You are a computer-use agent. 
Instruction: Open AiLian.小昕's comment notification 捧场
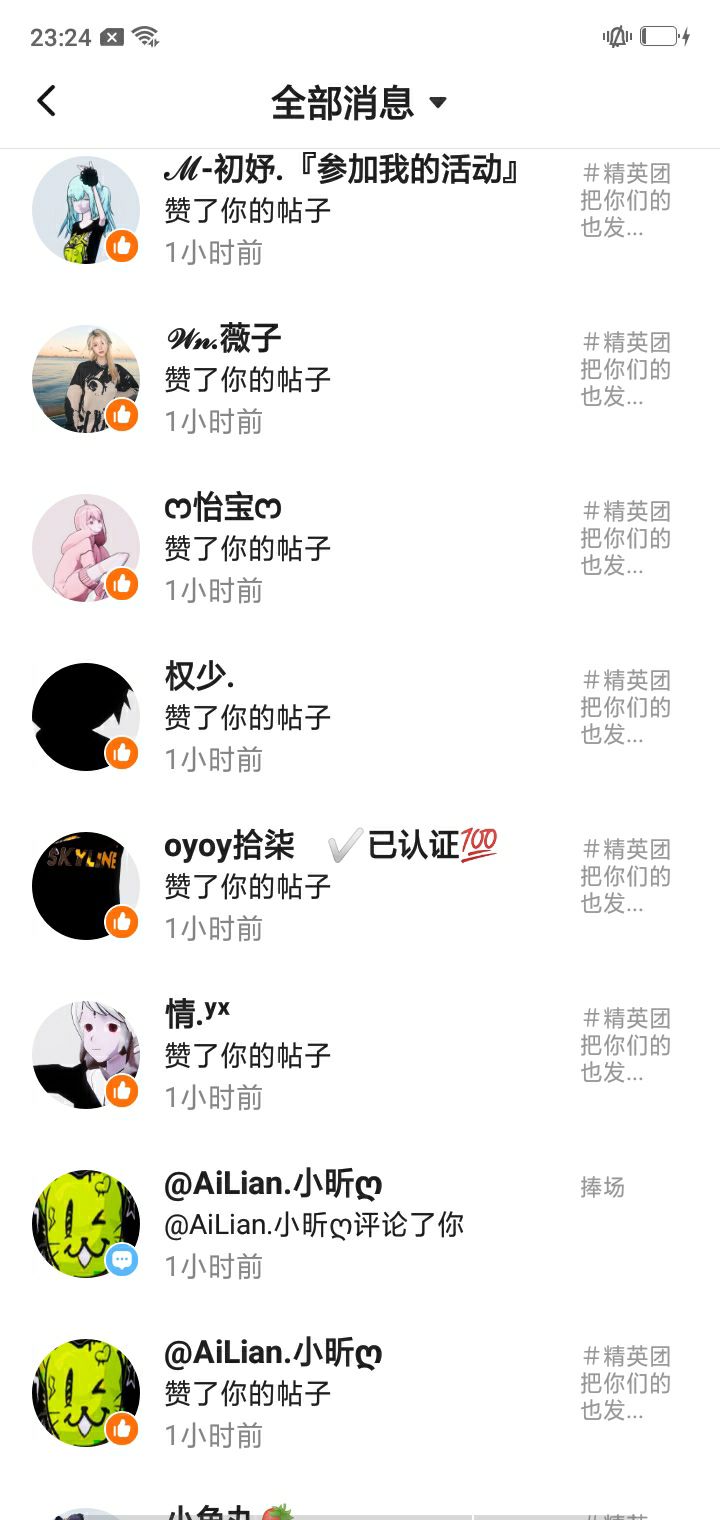click(360, 1225)
